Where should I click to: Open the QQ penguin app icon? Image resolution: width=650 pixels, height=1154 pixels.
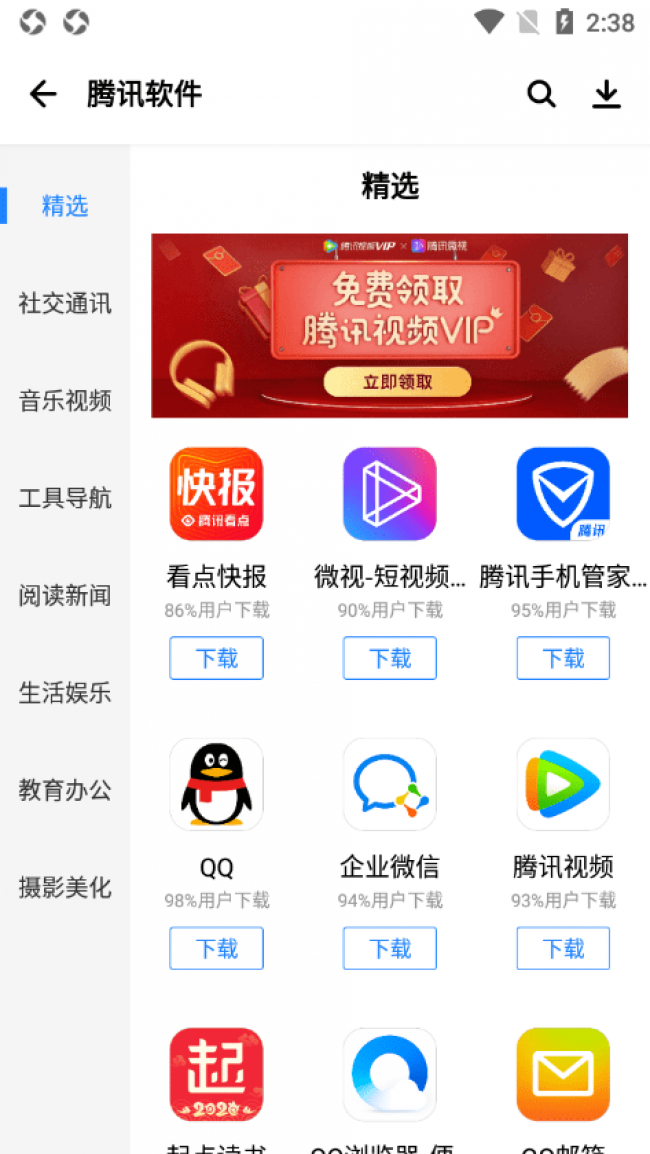[216, 785]
